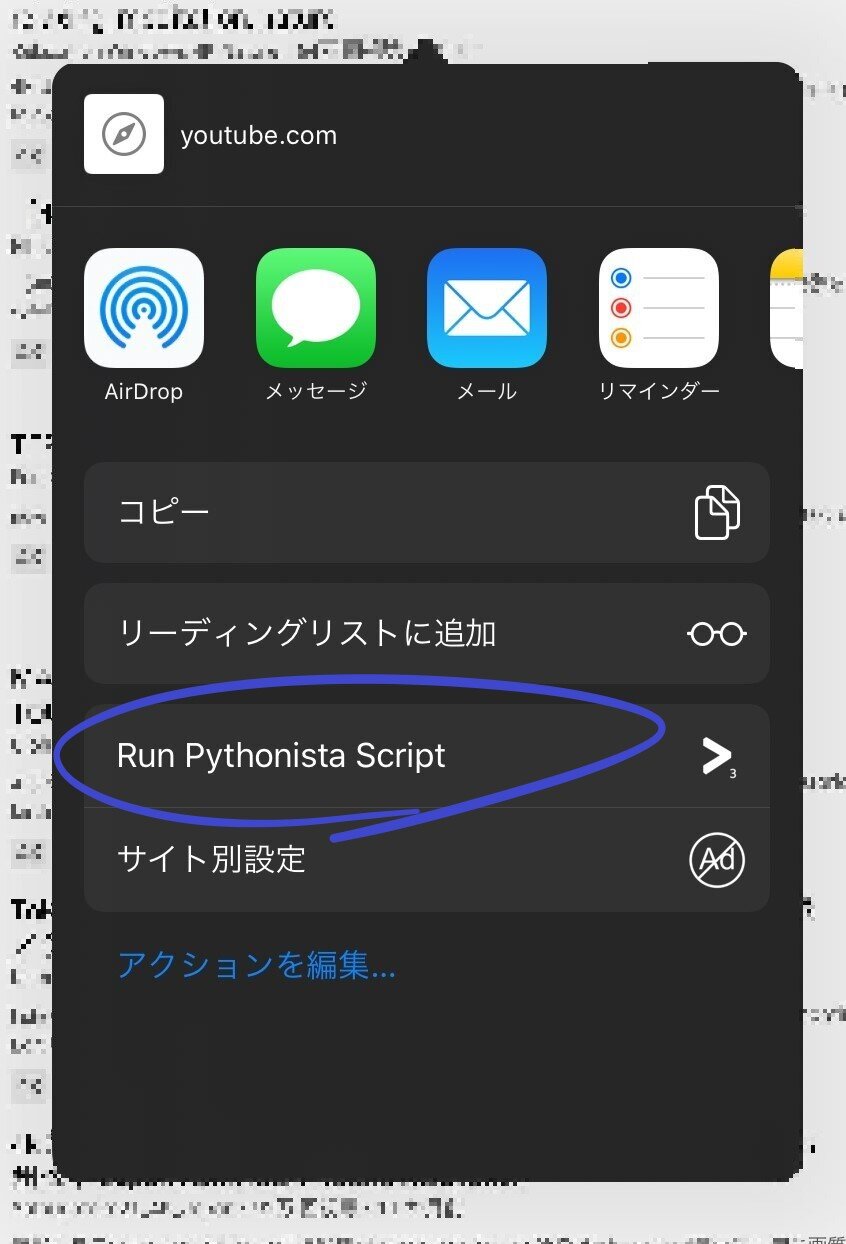
Task: Tap the Safari compass icon next to youtube.com
Action: [123, 134]
